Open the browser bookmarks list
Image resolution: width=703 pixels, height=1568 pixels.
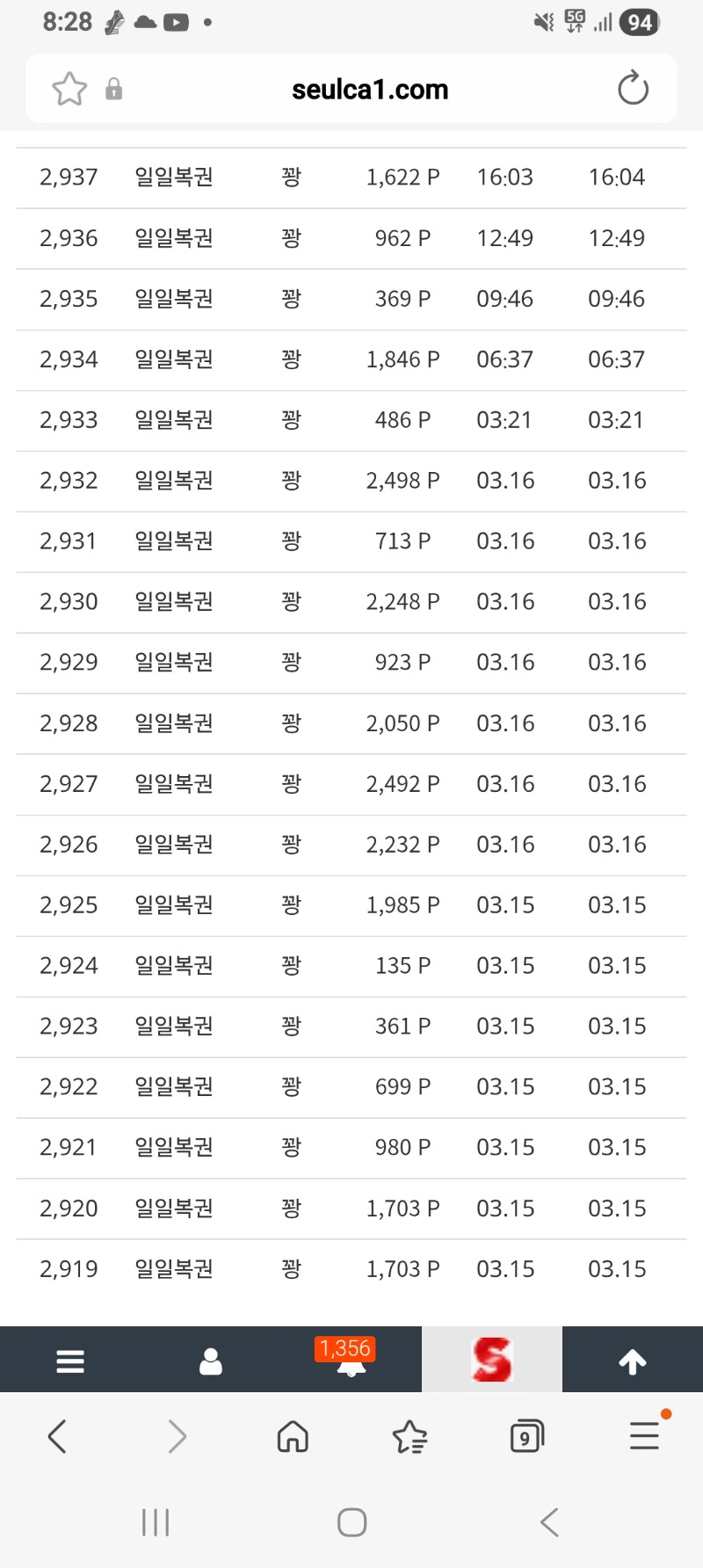tap(409, 1437)
